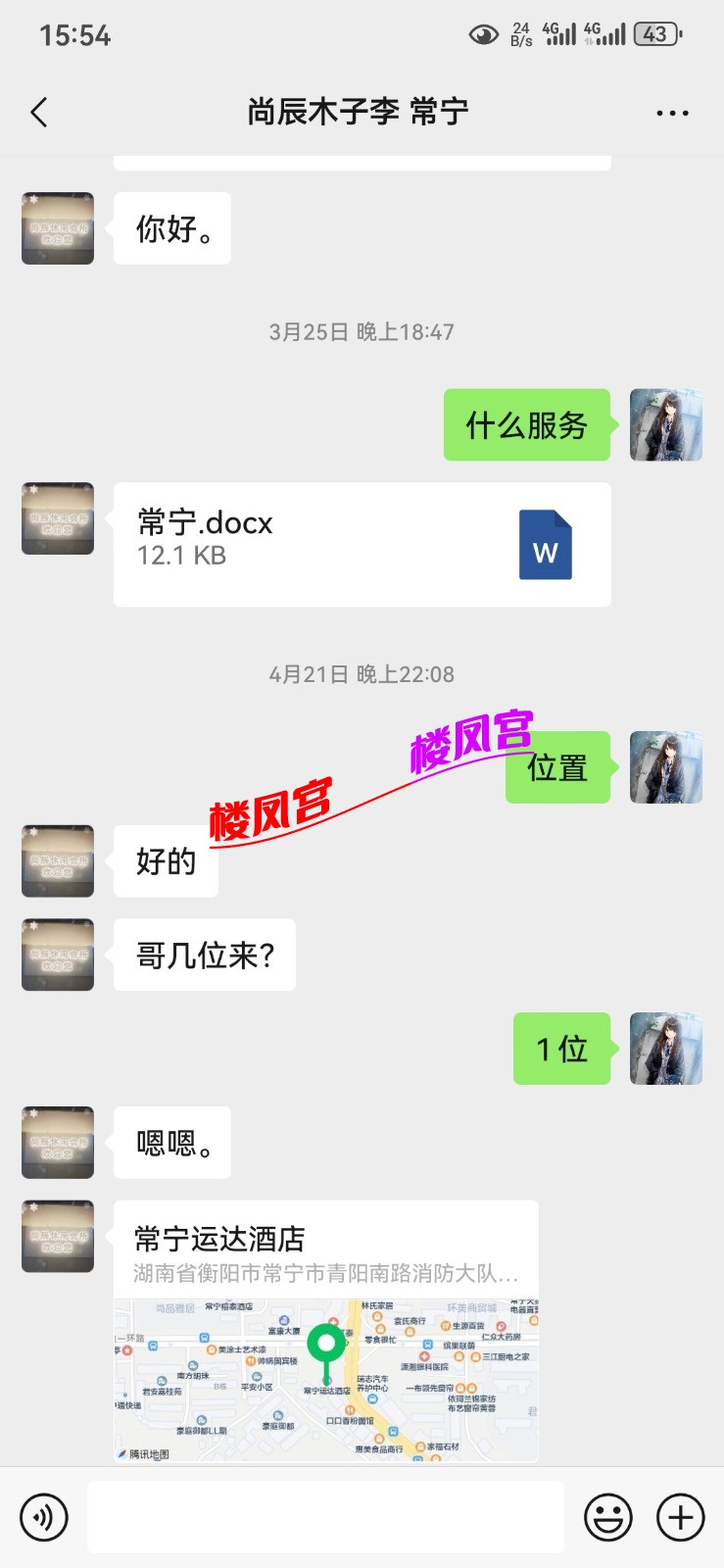Tap the message input field to type
The height and width of the screenshot is (1568, 724).
(326, 1516)
